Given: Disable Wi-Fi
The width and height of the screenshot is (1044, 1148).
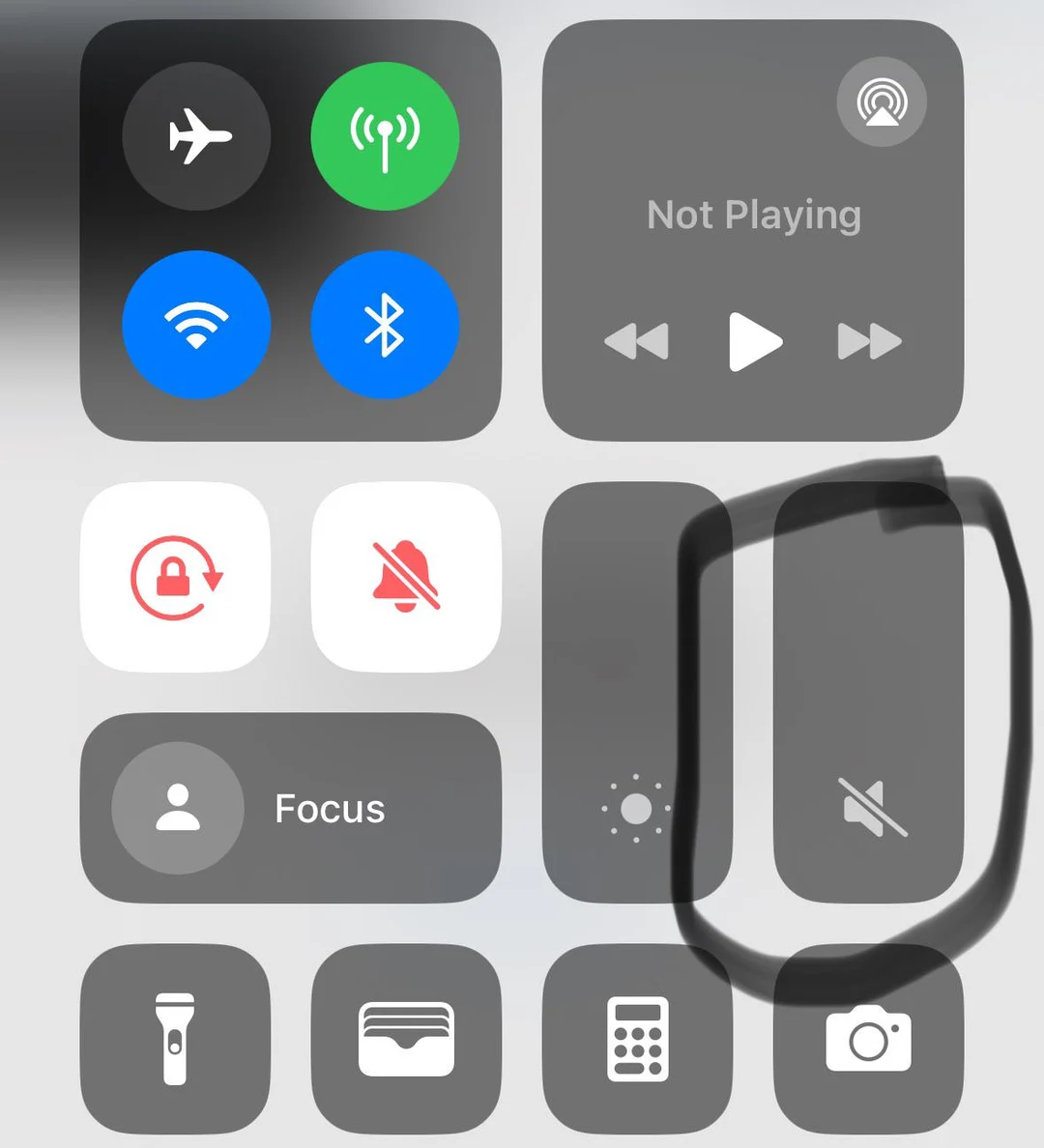Looking at the screenshot, I should pos(196,326).
